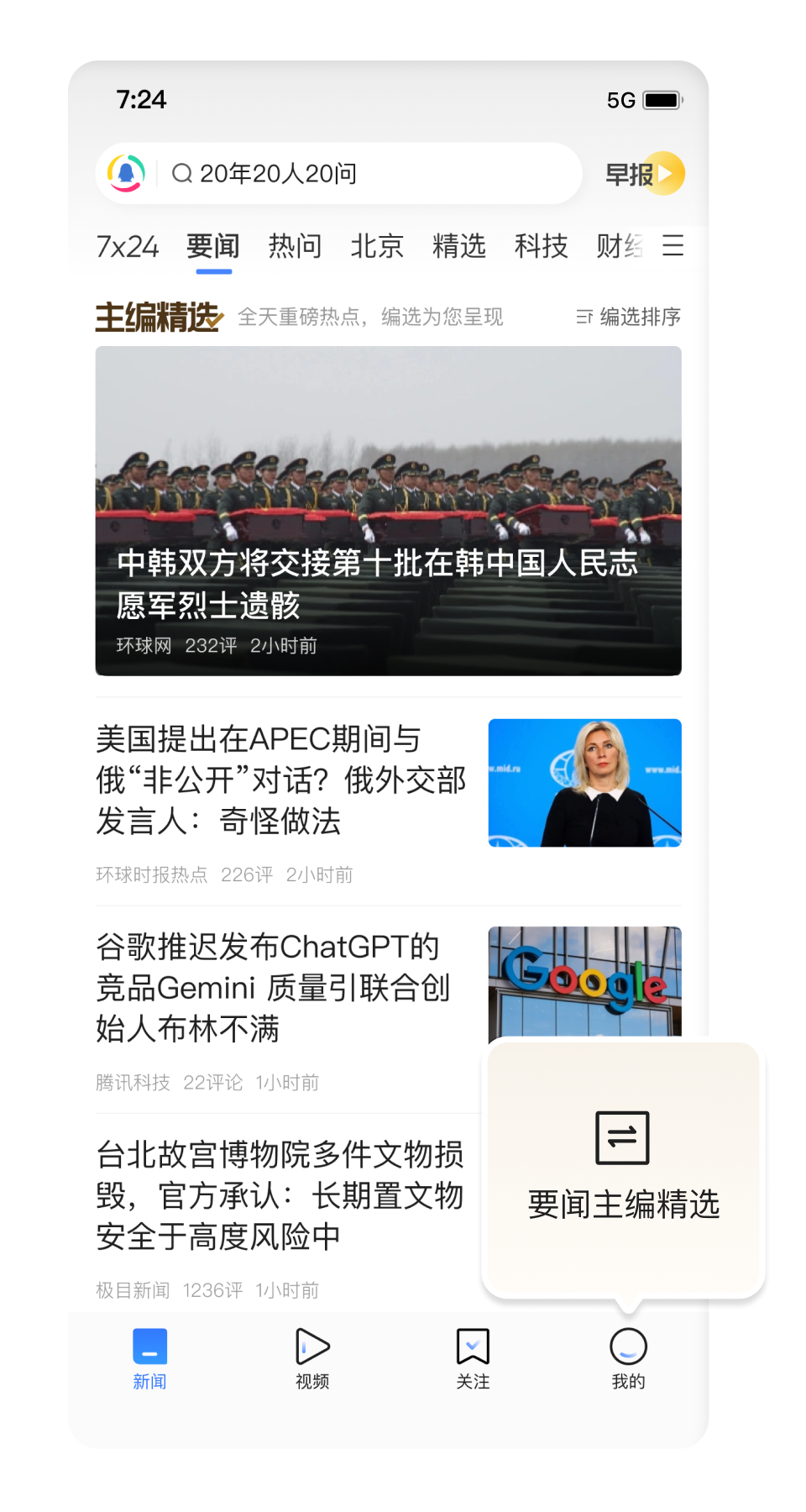This screenshot has height=1512, width=806.
Task: Tap the 要闻主编精选 popup card
Action: pos(623,1168)
